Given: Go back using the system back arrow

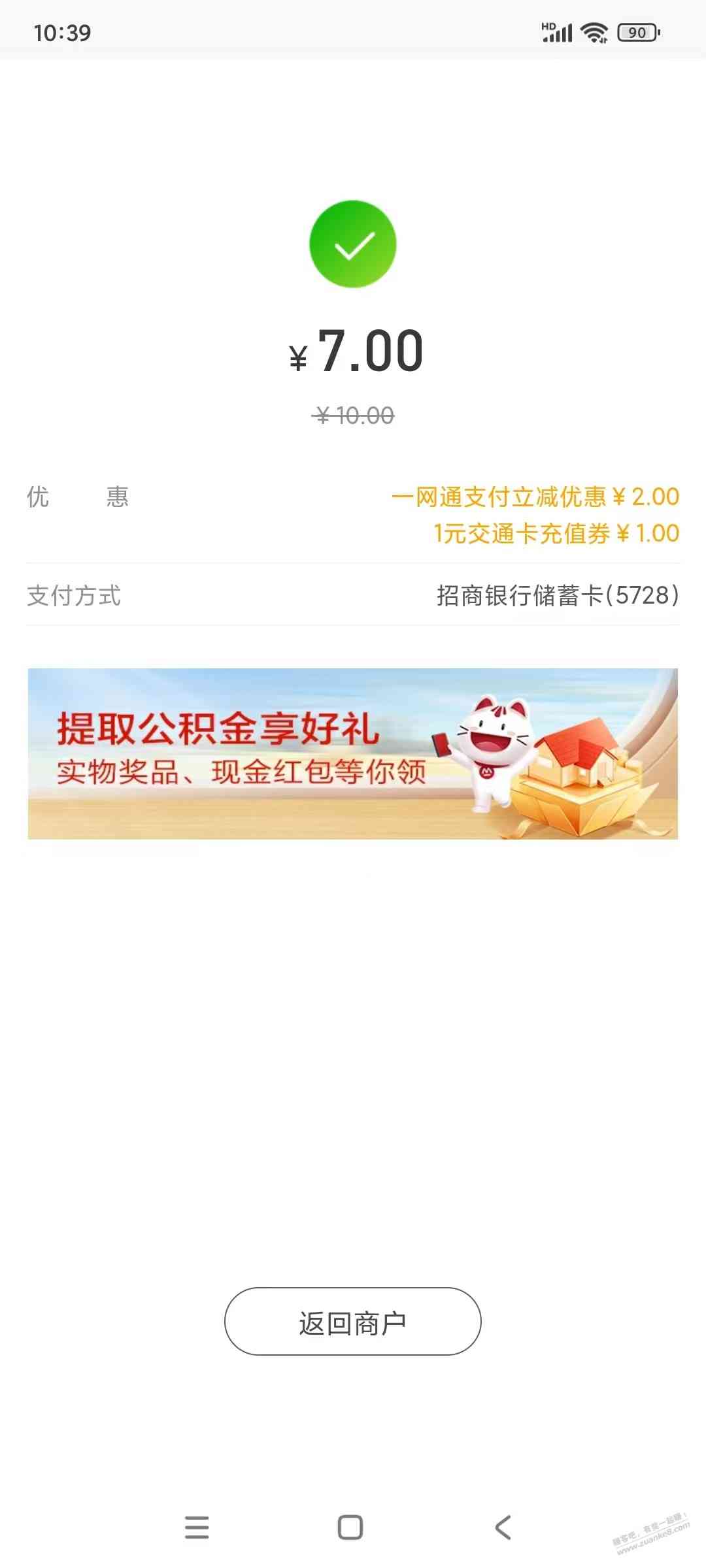Looking at the screenshot, I should (503, 1527).
